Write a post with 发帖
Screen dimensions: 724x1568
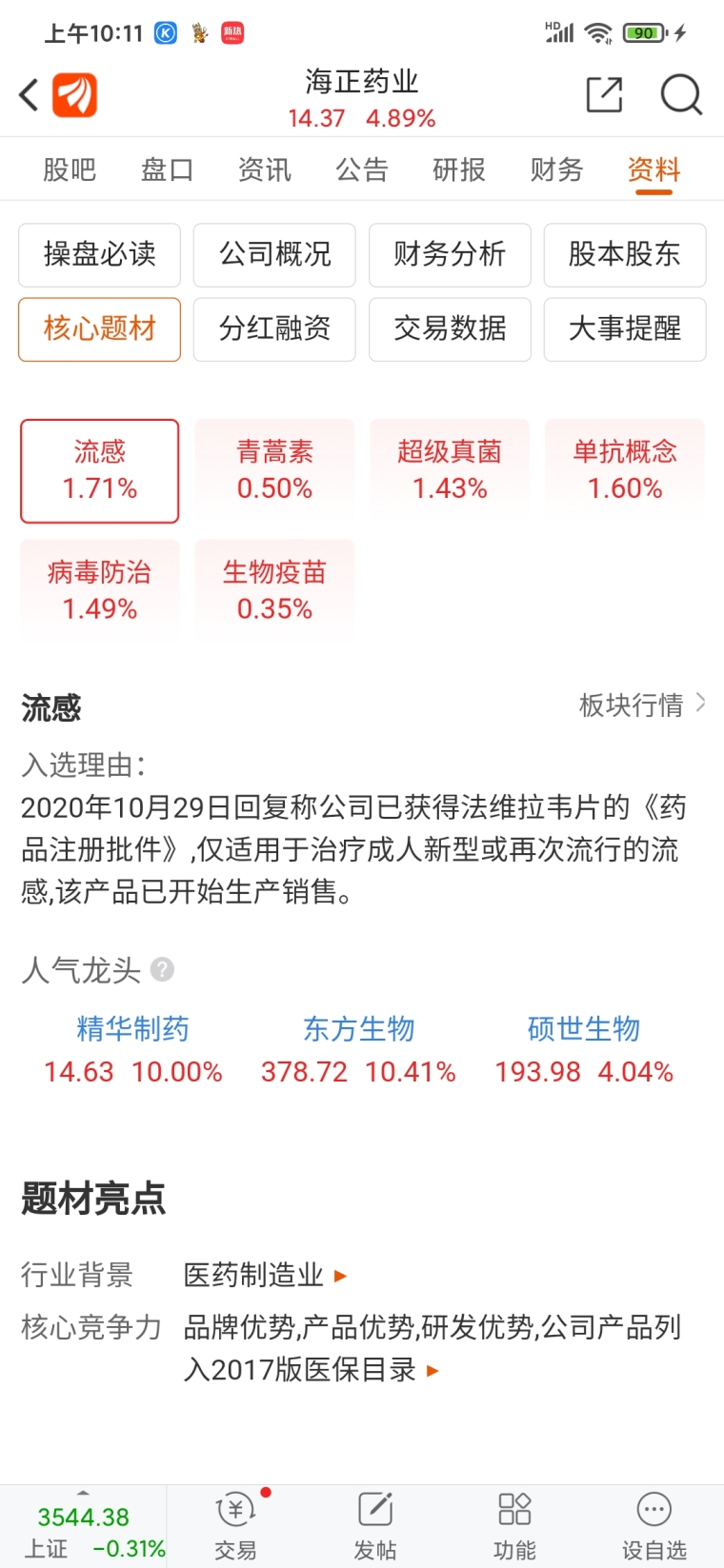(375, 1526)
